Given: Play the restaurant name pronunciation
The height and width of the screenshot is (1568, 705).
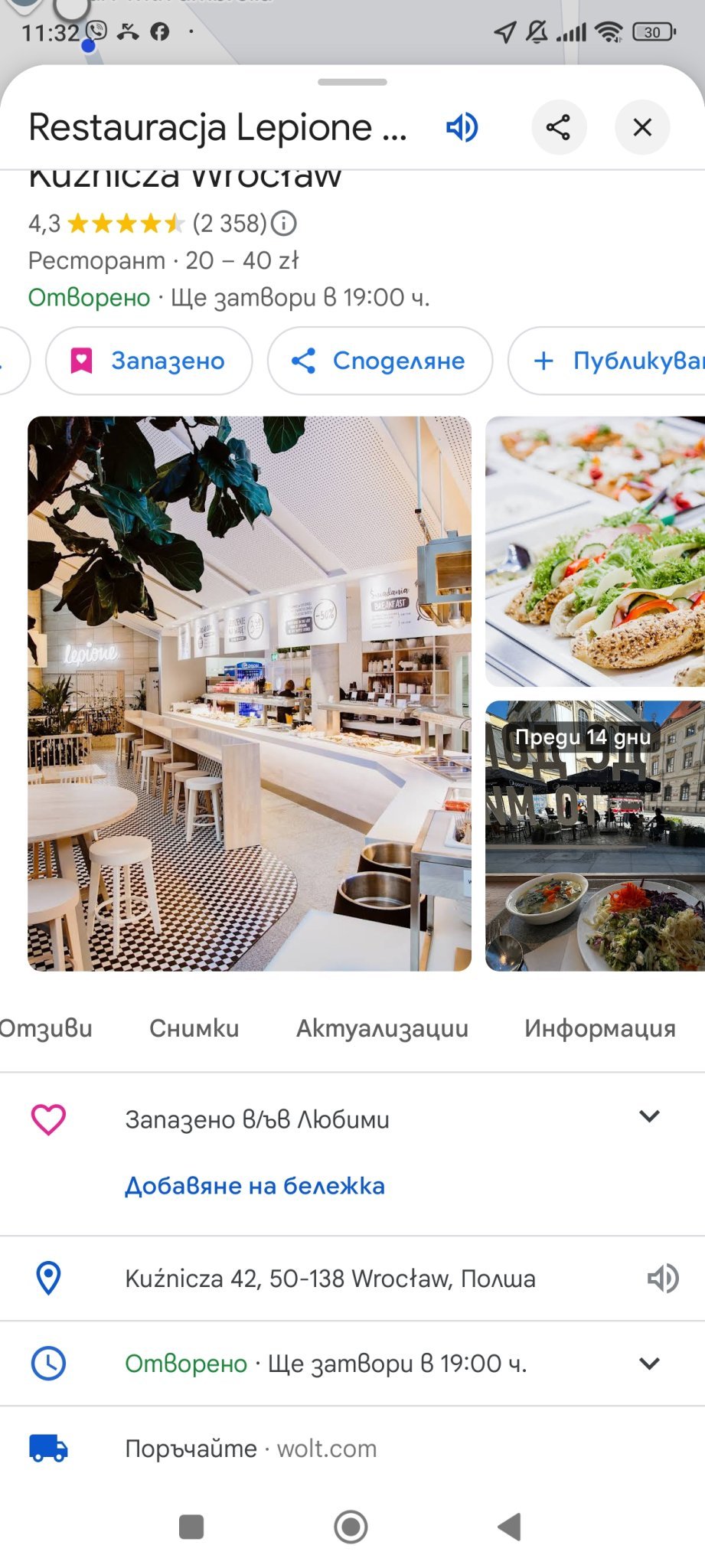Looking at the screenshot, I should (x=462, y=127).
